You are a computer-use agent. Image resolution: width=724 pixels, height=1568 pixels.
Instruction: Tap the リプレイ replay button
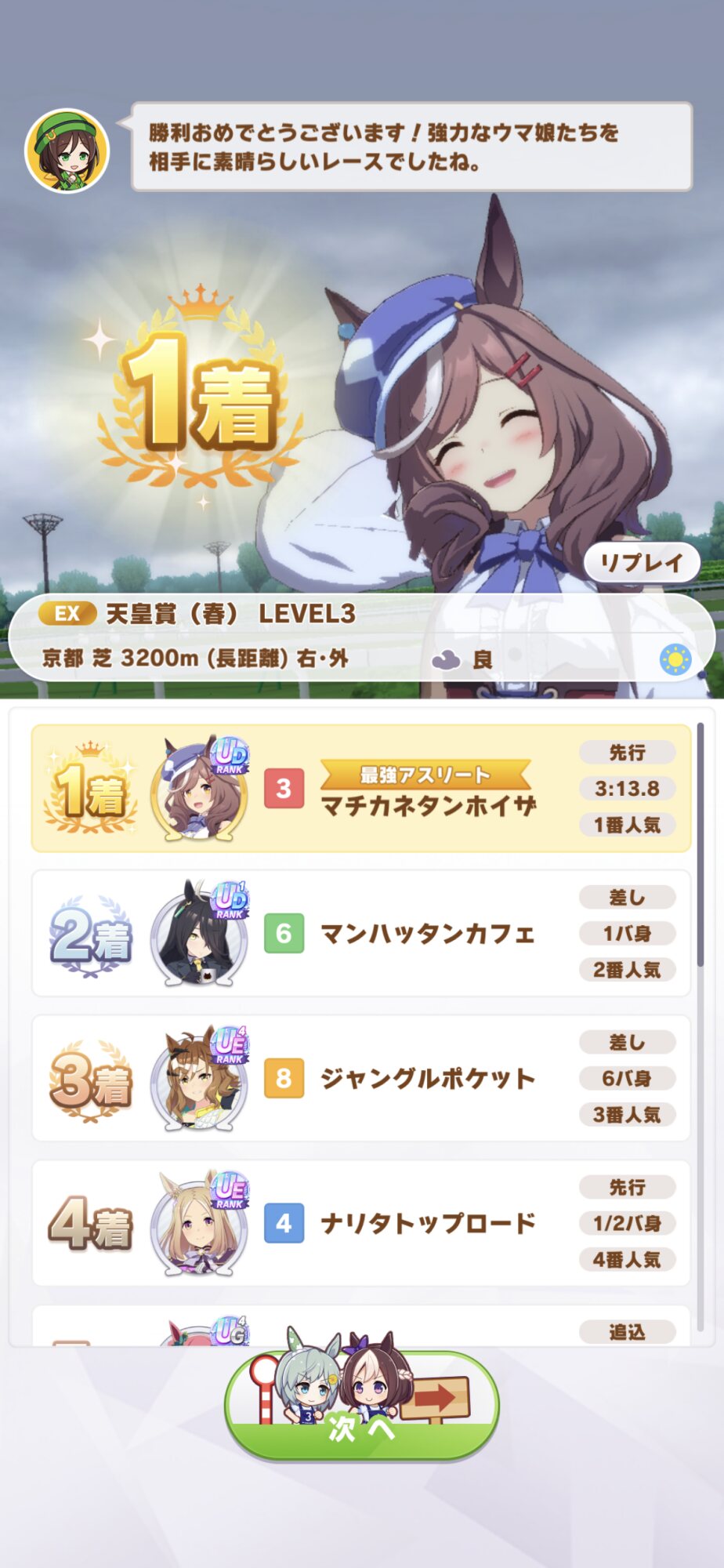pos(642,562)
